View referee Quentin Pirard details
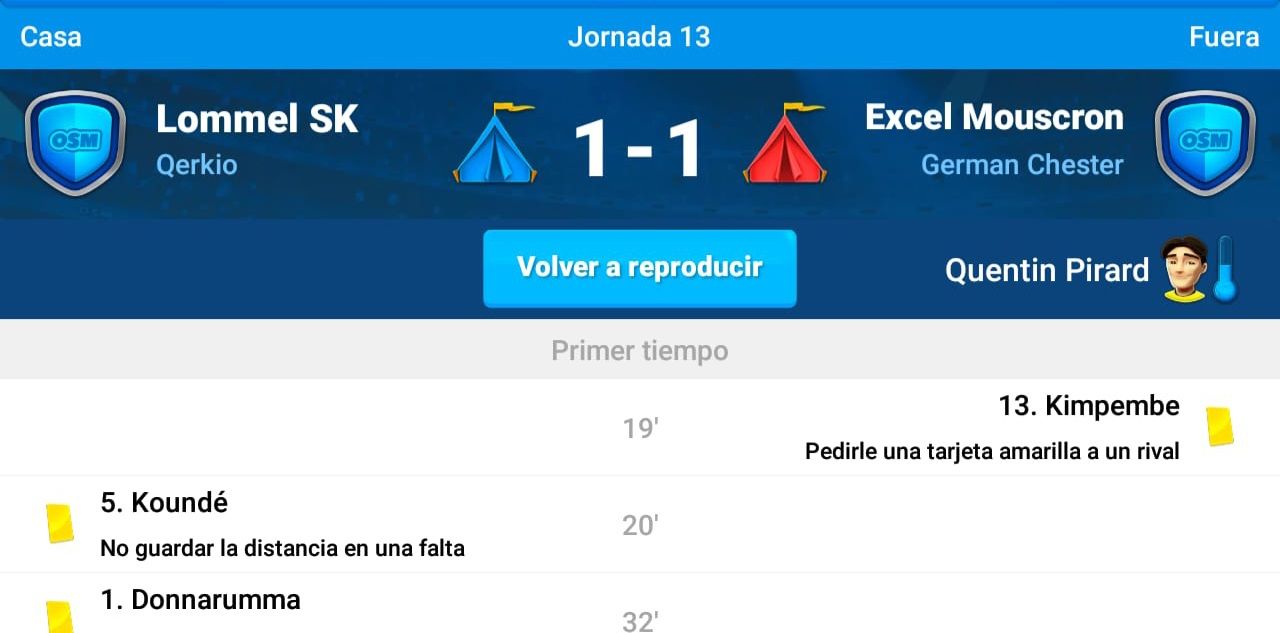 point(1046,270)
